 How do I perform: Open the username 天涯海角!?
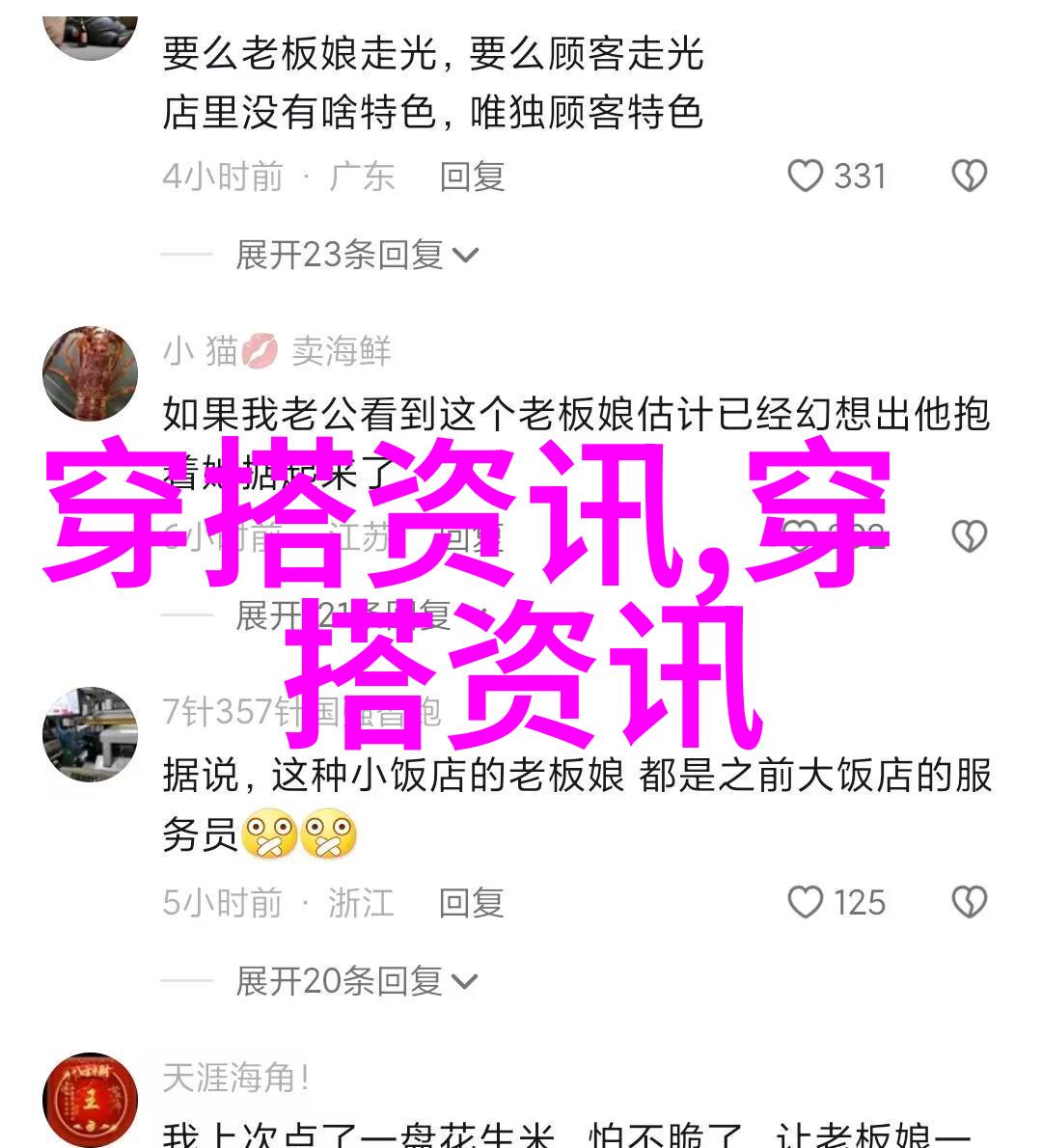pos(236,1078)
